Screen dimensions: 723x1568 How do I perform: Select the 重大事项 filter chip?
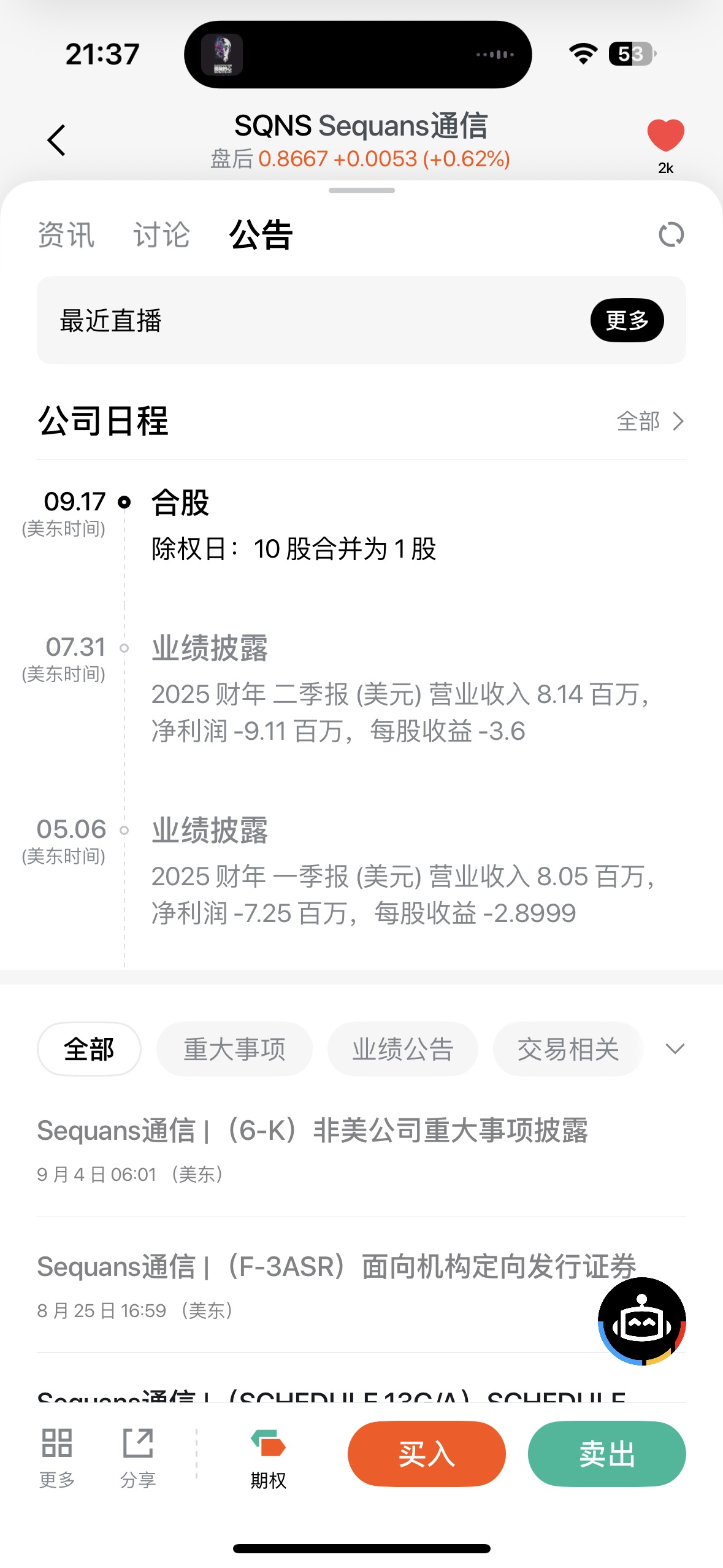[x=234, y=1049]
